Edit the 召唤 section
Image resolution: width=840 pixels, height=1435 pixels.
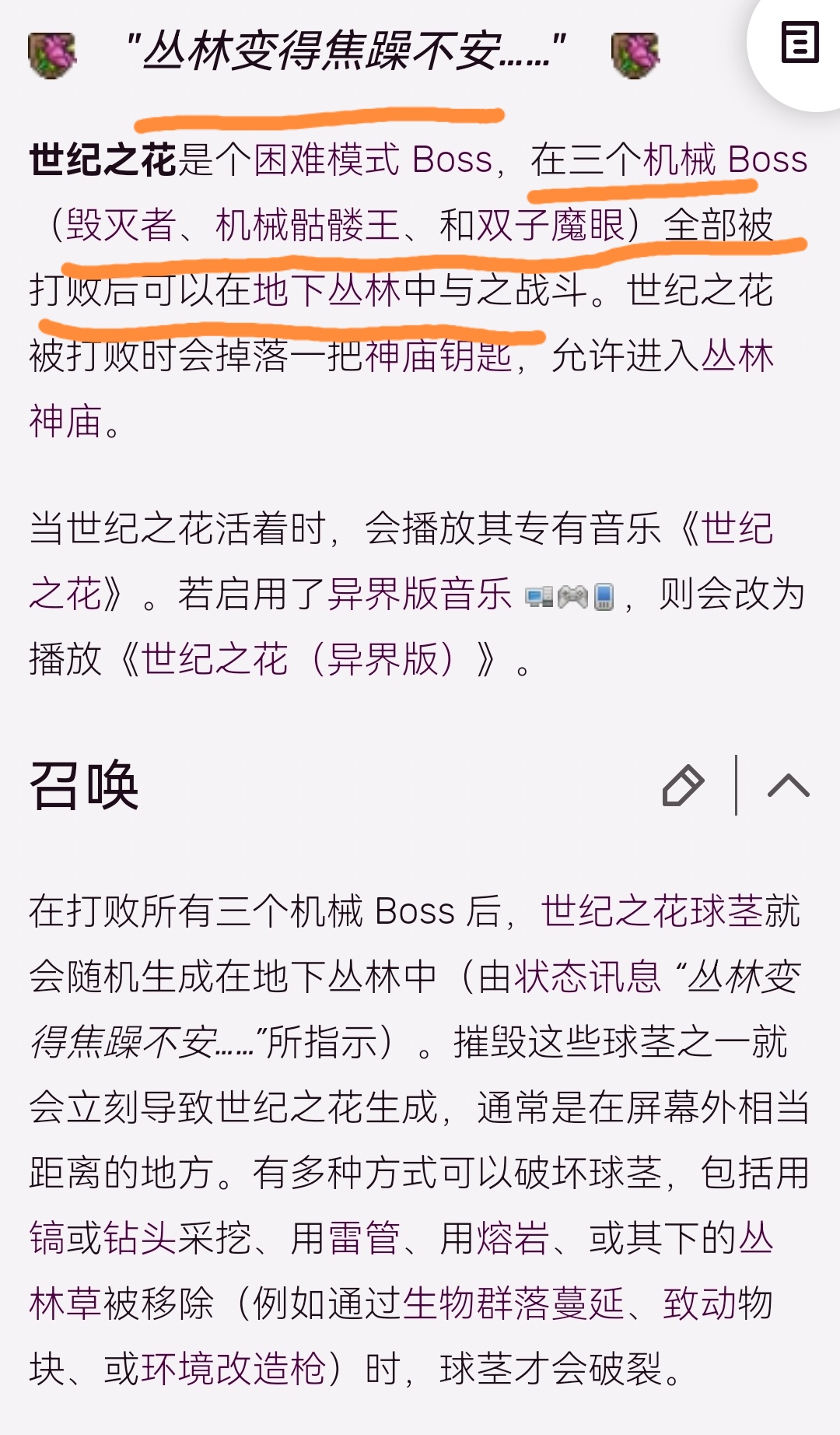point(683,785)
